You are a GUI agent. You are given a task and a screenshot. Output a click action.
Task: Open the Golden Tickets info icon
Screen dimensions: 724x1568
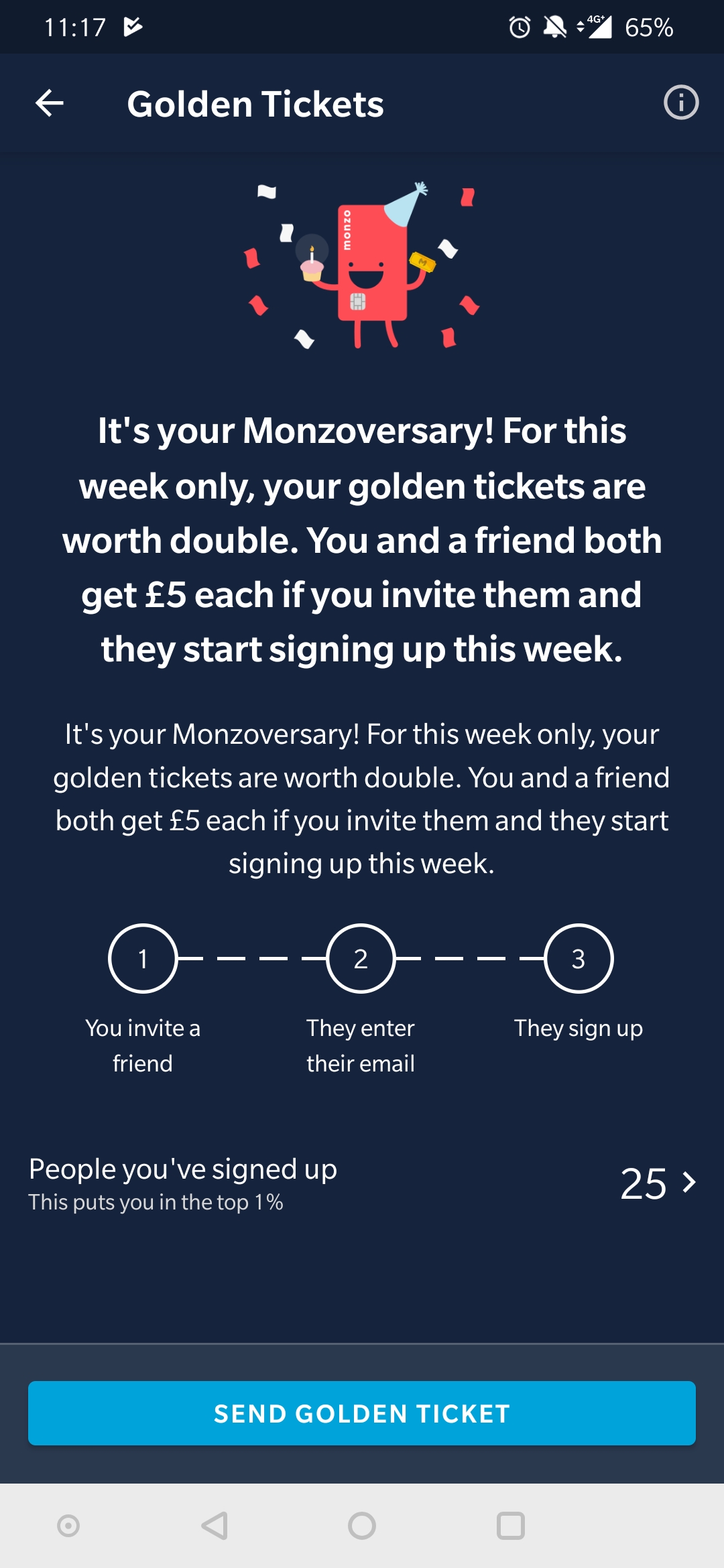680,103
